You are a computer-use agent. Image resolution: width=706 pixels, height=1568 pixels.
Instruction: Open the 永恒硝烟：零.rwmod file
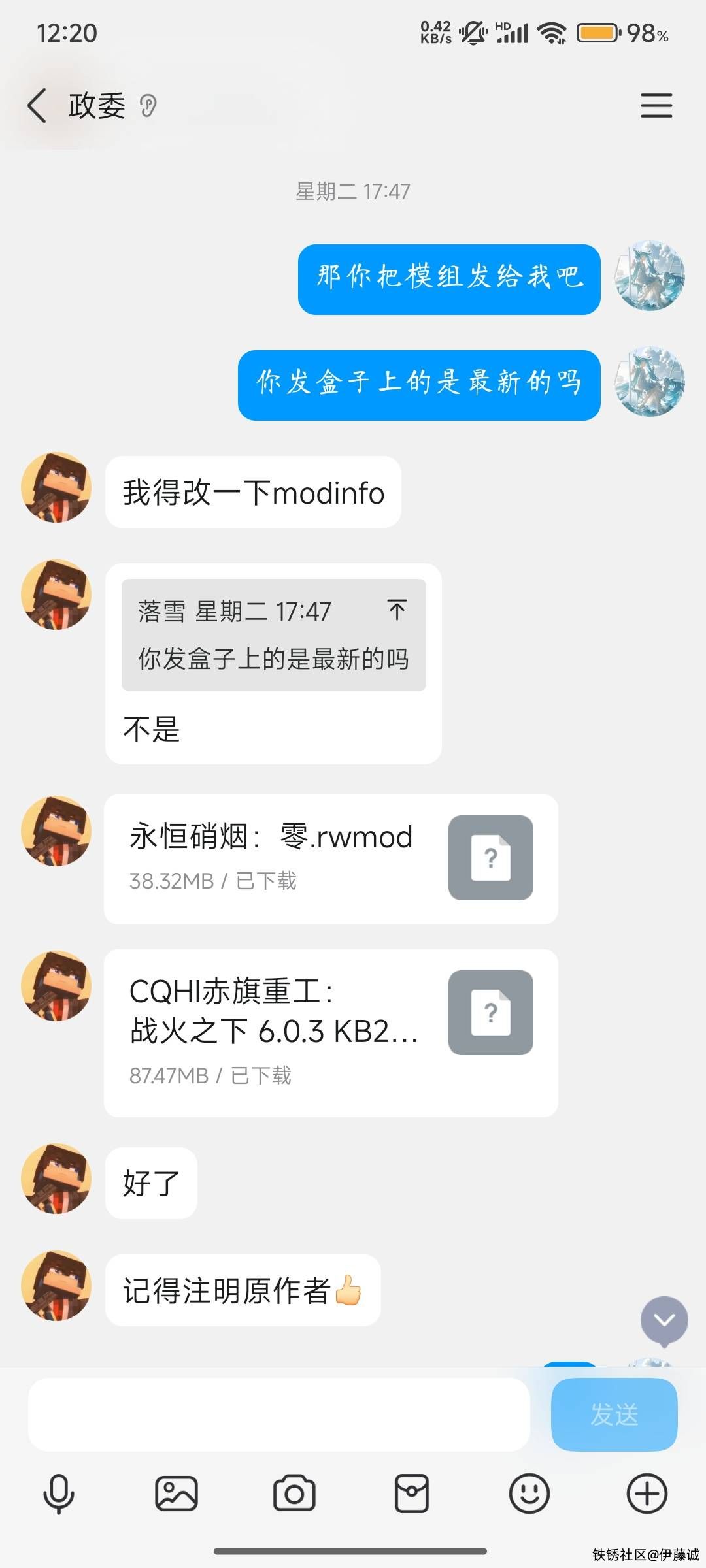click(331, 858)
